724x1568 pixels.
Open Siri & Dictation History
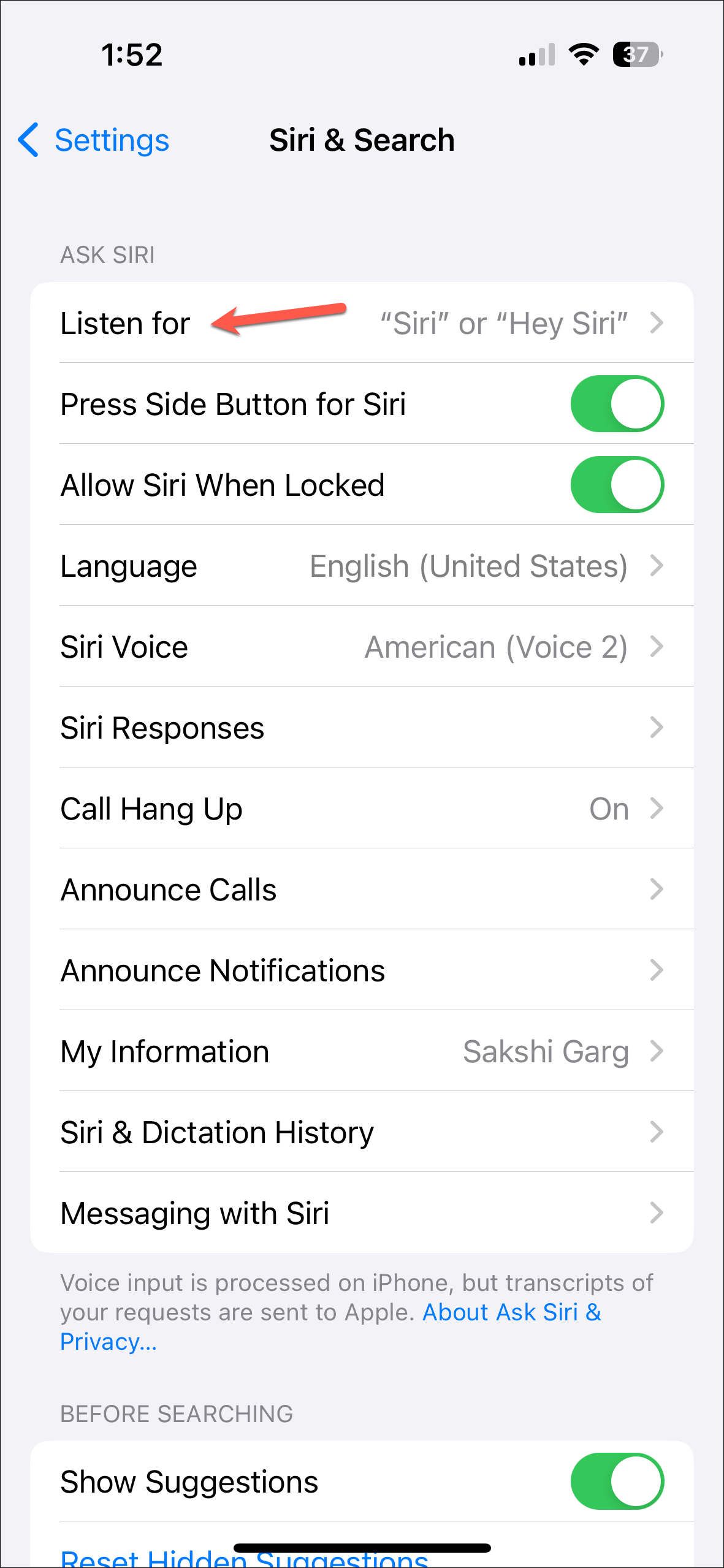(x=362, y=1132)
